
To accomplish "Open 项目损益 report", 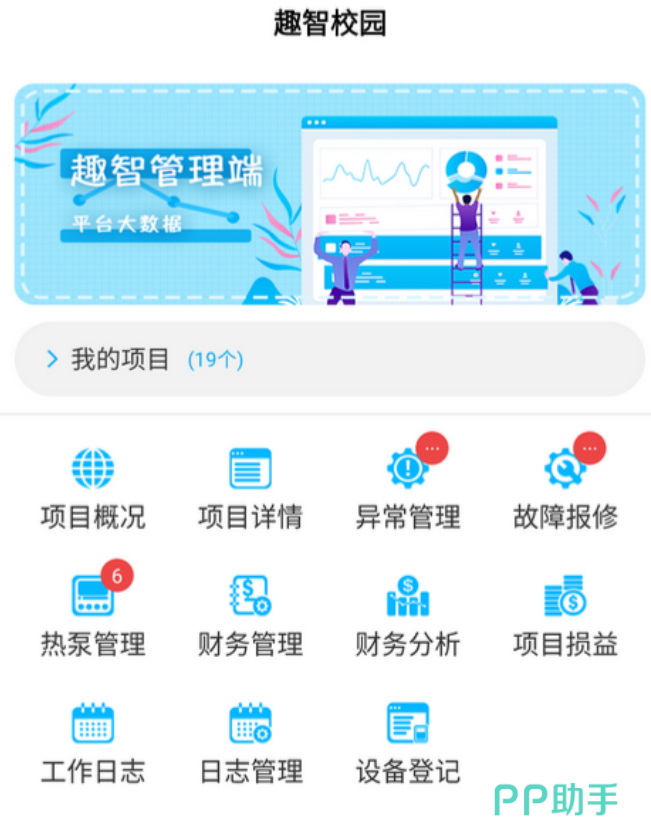I will [x=565, y=615].
